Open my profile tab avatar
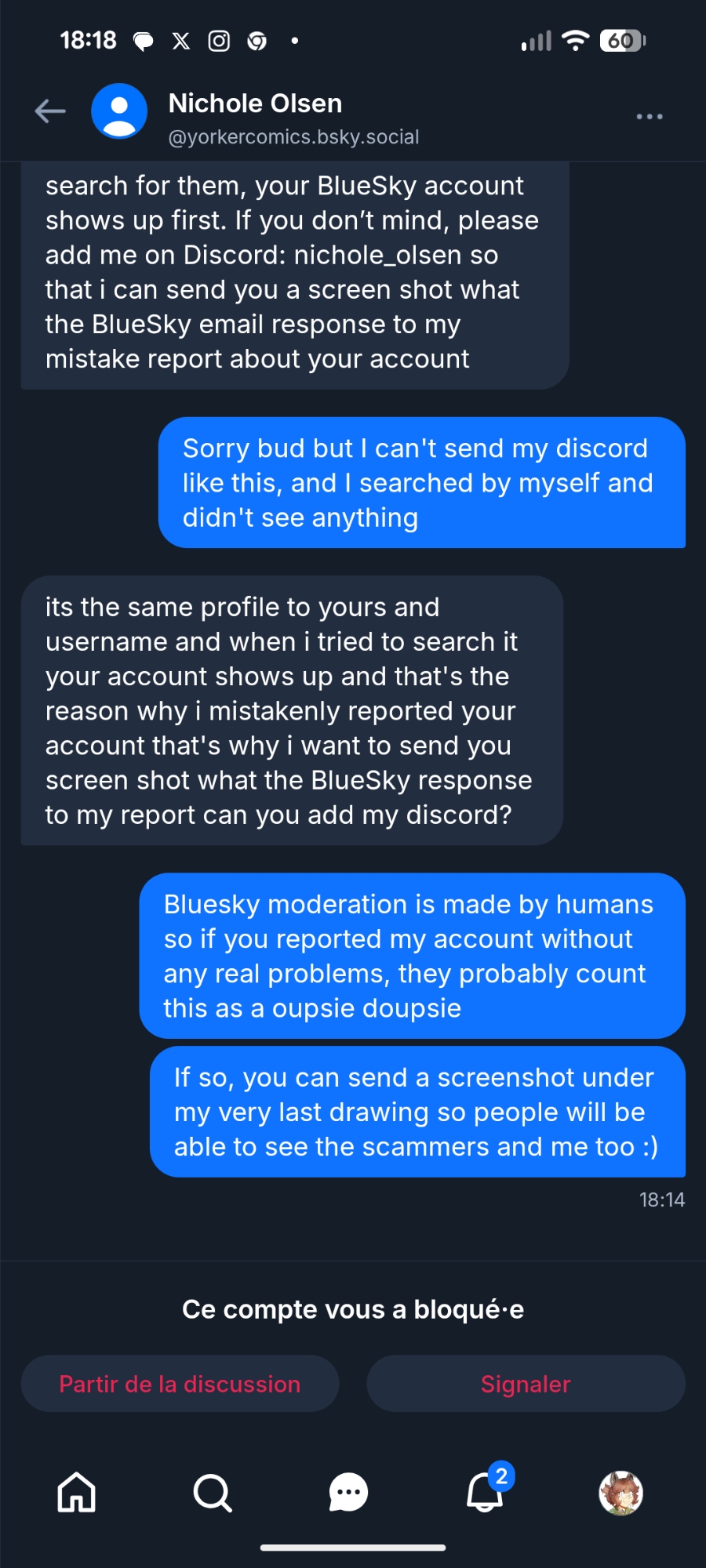This screenshot has height=1568, width=706. tap(620, 1492)
